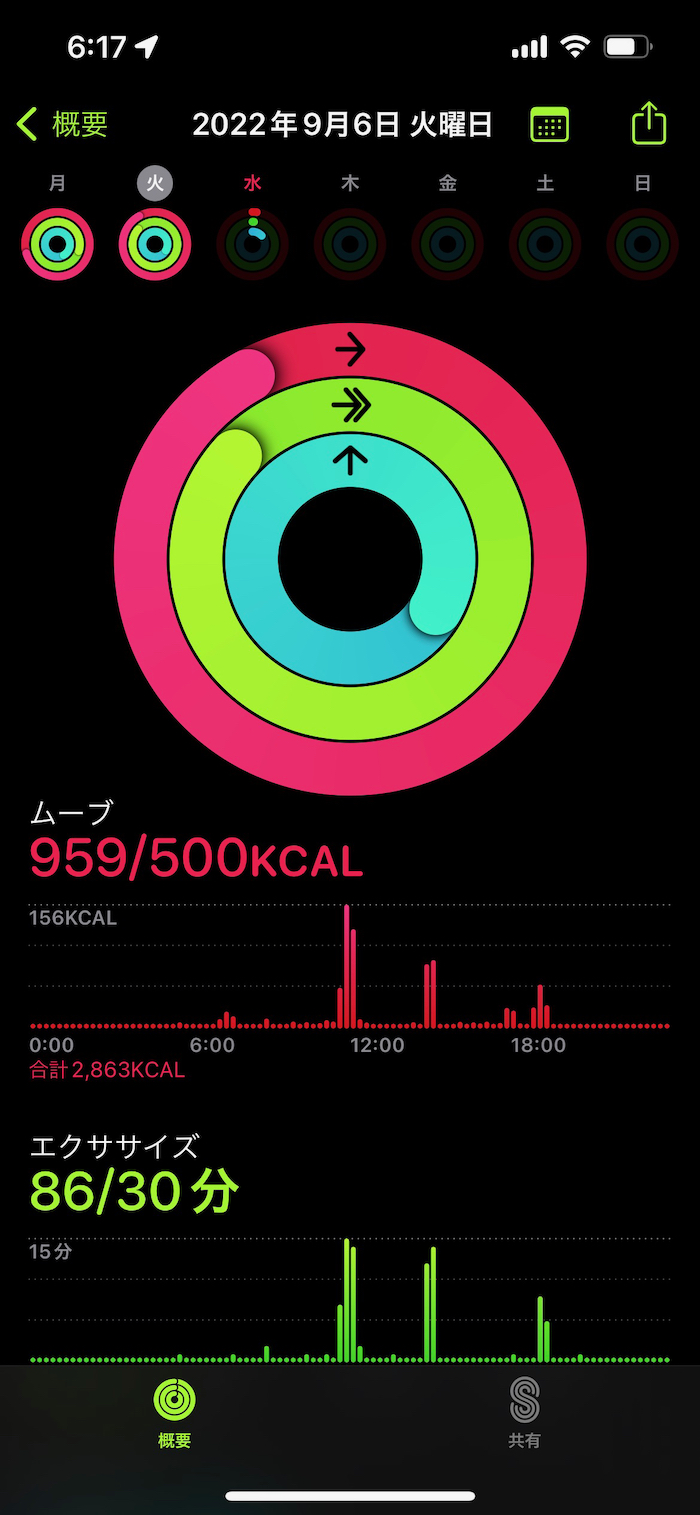Select Tuesday (火) activity rings
The width and height of the screenshot is (700, 1515).
[155, 243]
